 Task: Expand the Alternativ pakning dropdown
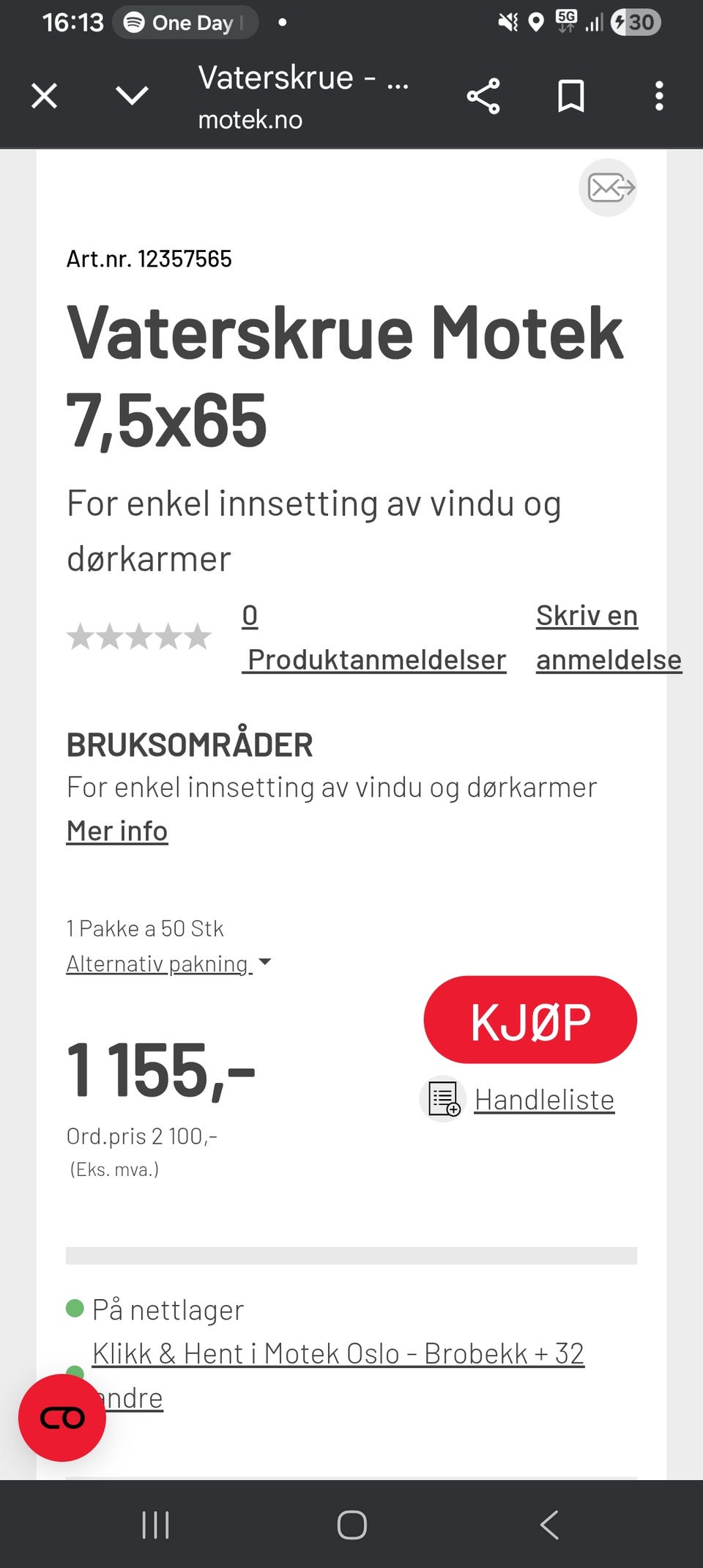[x=168, y=964]
